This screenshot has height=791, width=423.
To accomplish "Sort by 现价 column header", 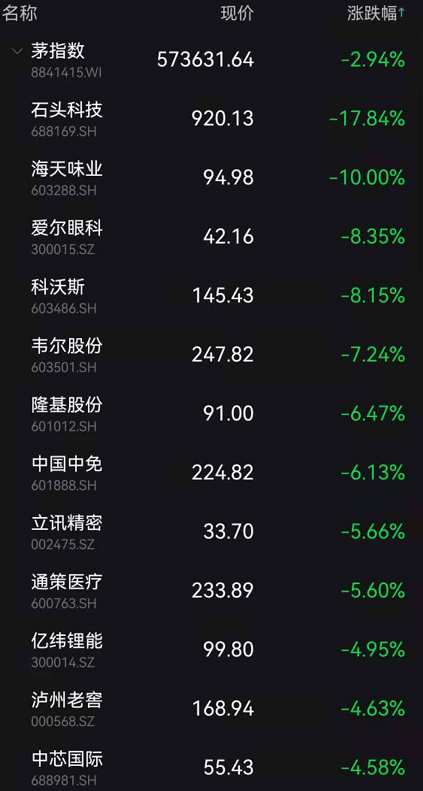I will pos(237,14).
